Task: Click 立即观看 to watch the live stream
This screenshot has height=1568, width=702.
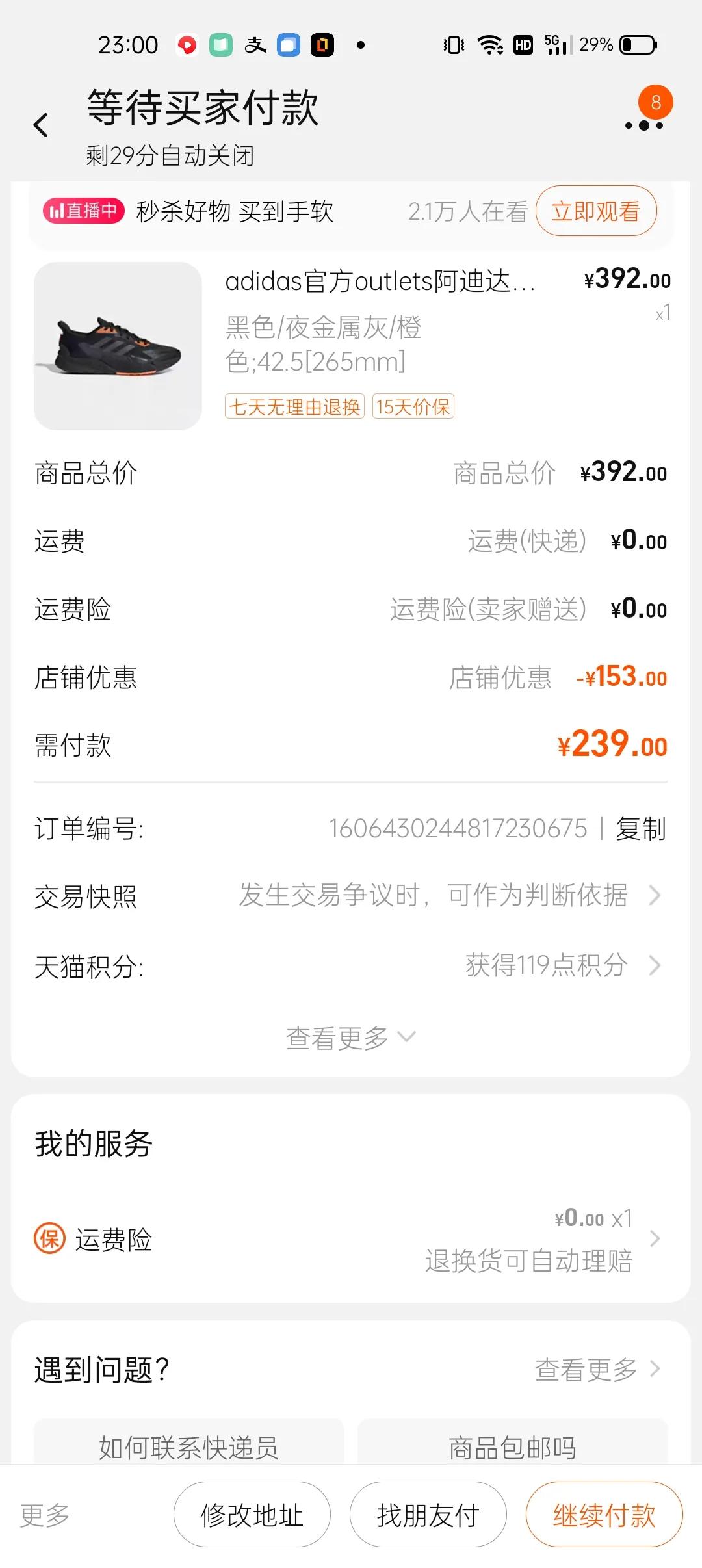Action: pos(595,211)
